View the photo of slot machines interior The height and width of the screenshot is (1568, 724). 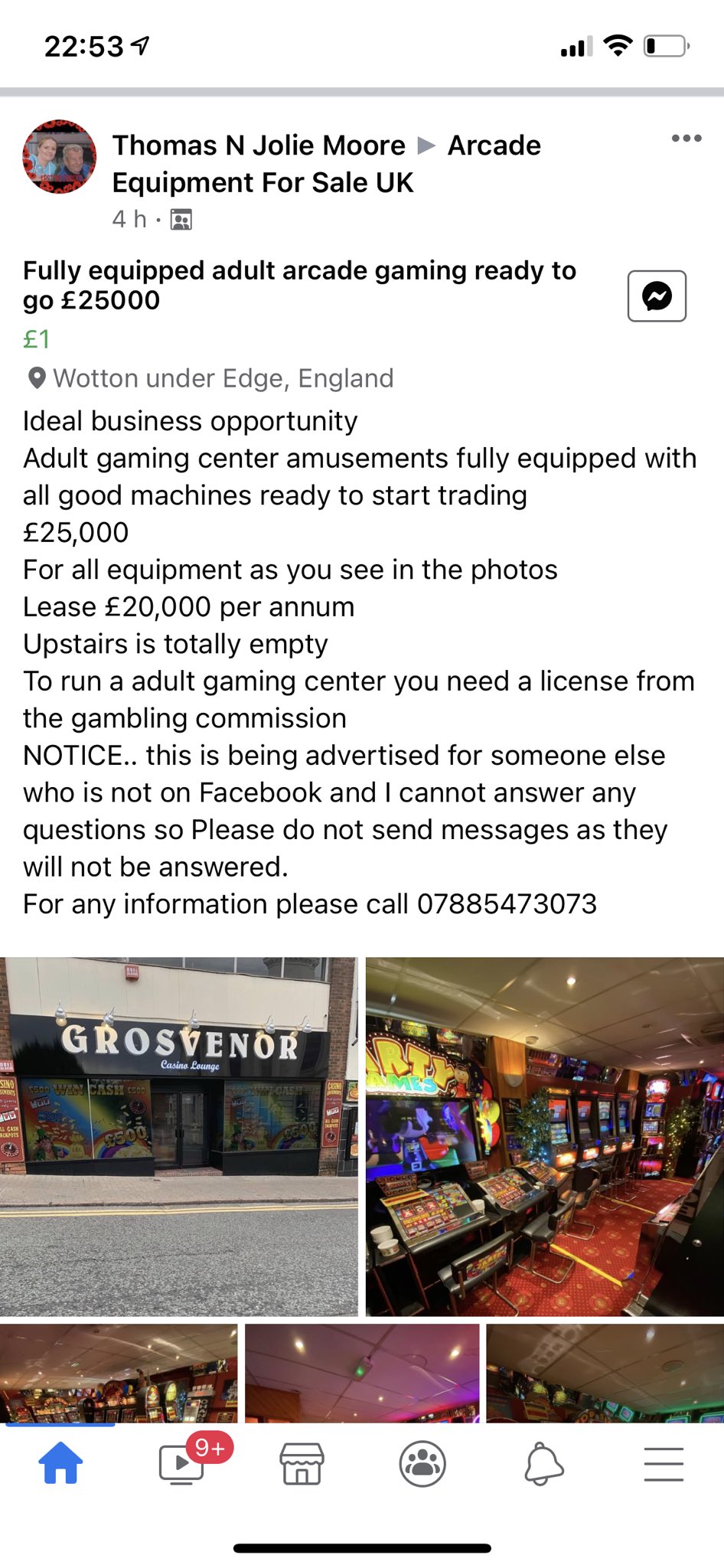point(544,1136)
